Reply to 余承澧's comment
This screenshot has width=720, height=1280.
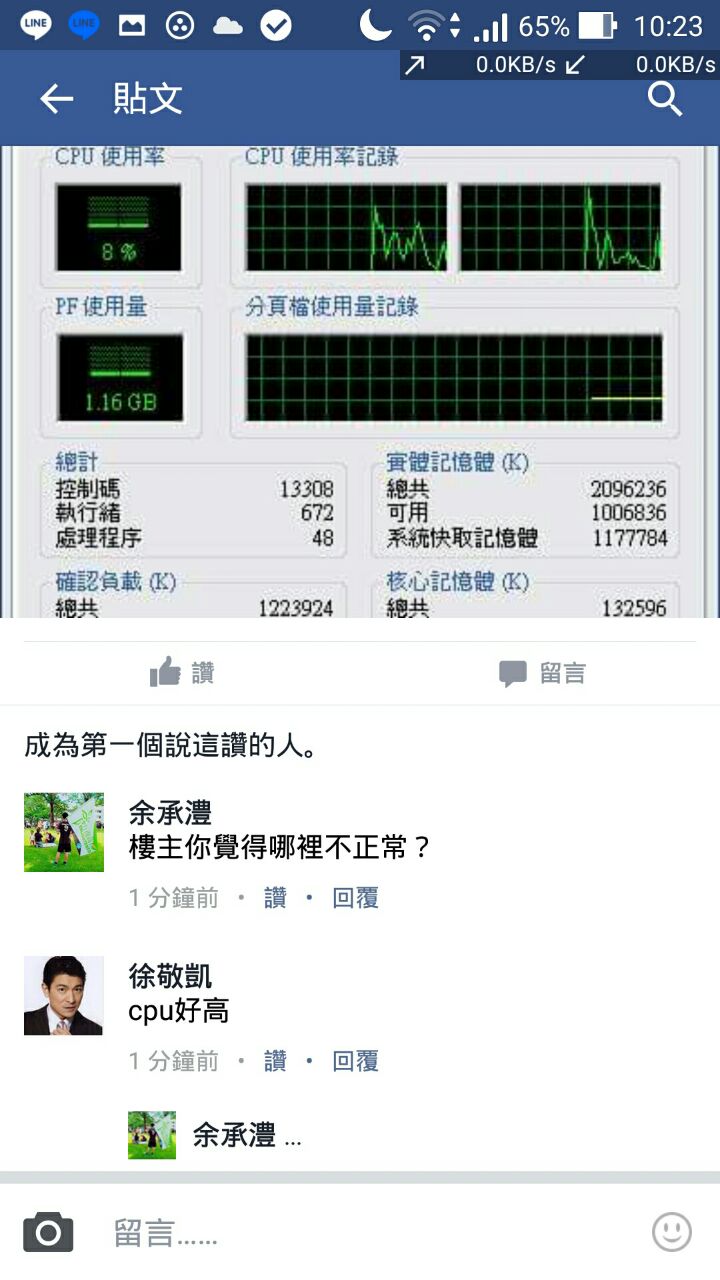pyautogui.click(x=355, y=898)
